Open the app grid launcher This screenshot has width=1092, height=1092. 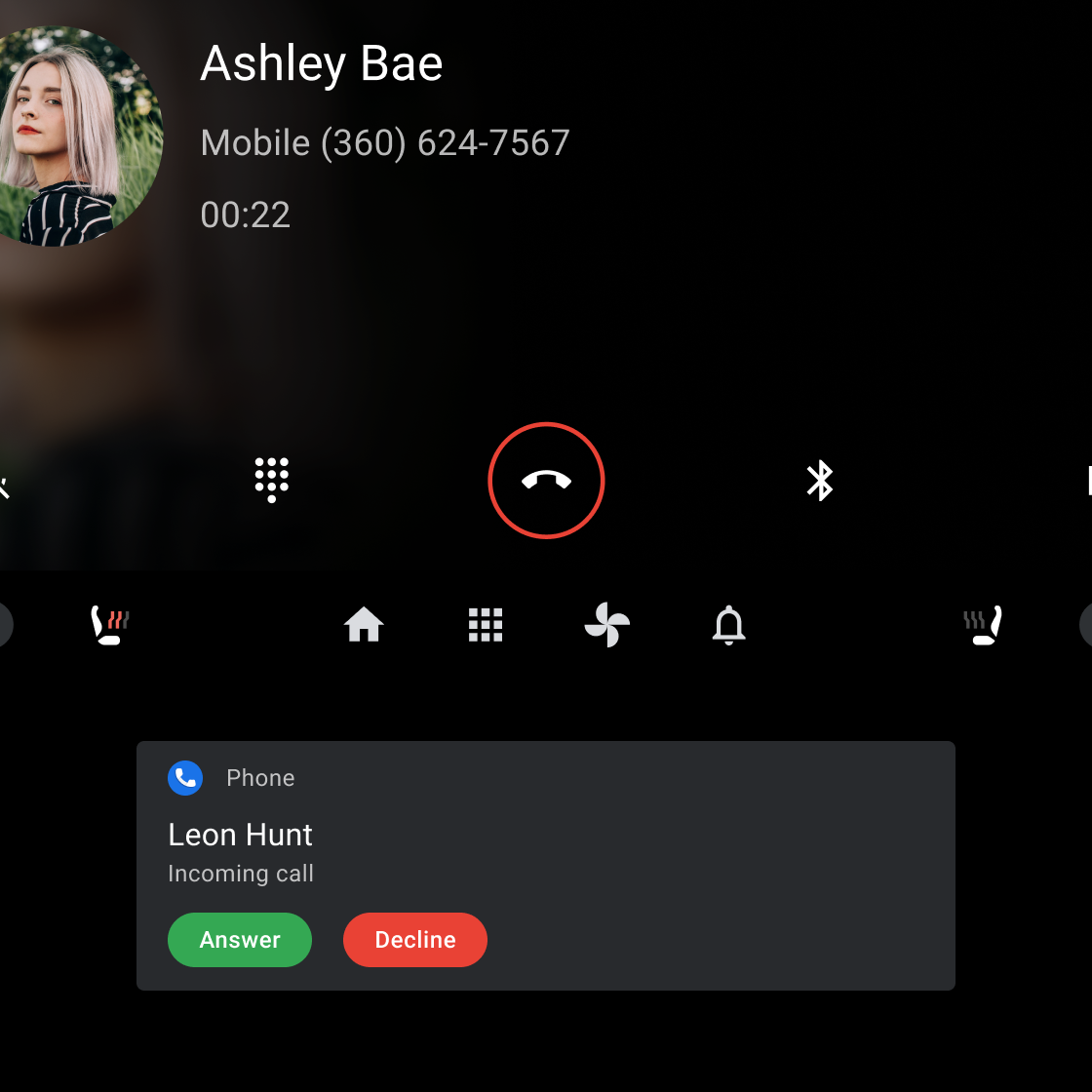486,625
